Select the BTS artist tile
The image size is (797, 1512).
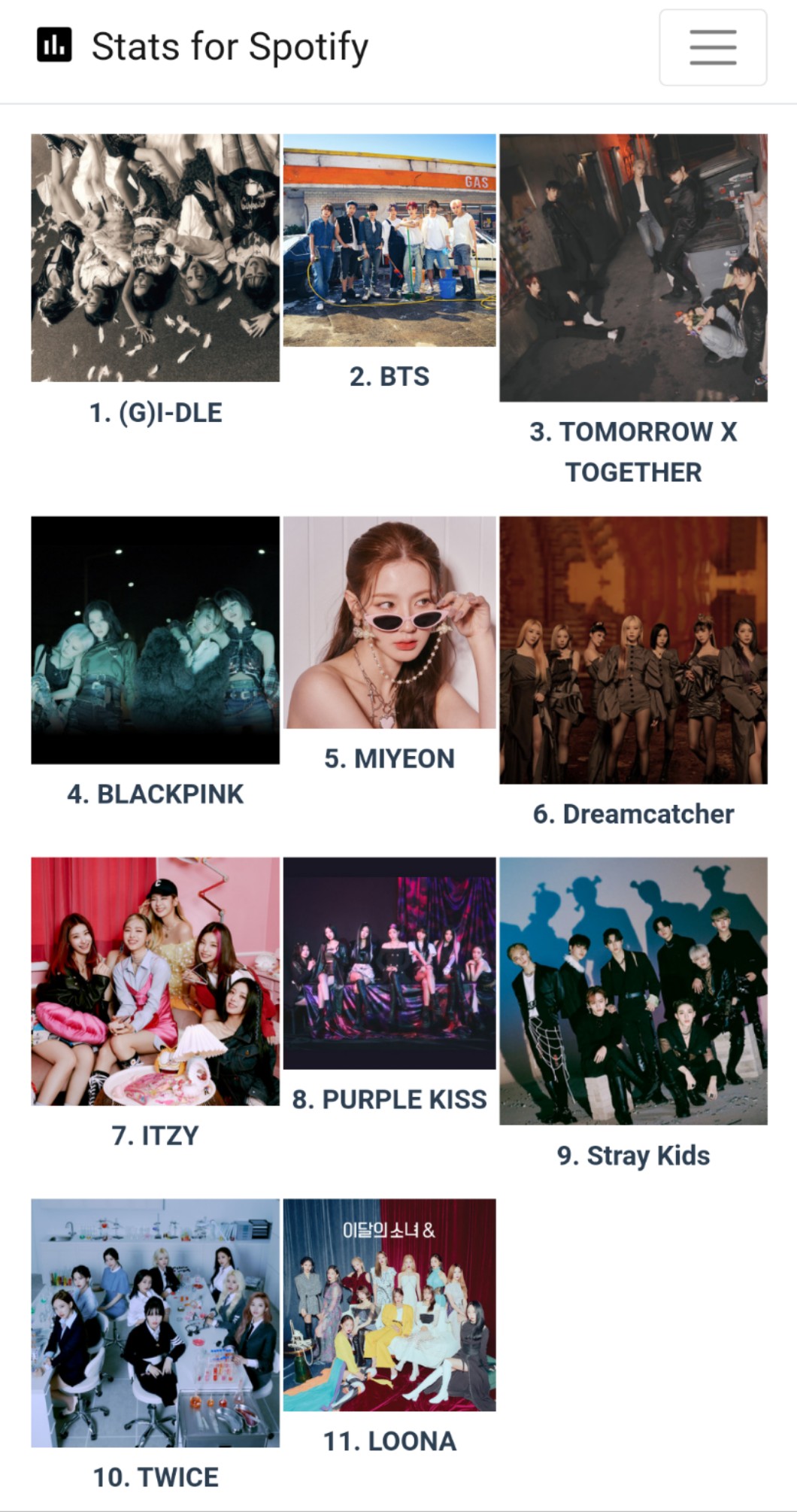(389, 241)
